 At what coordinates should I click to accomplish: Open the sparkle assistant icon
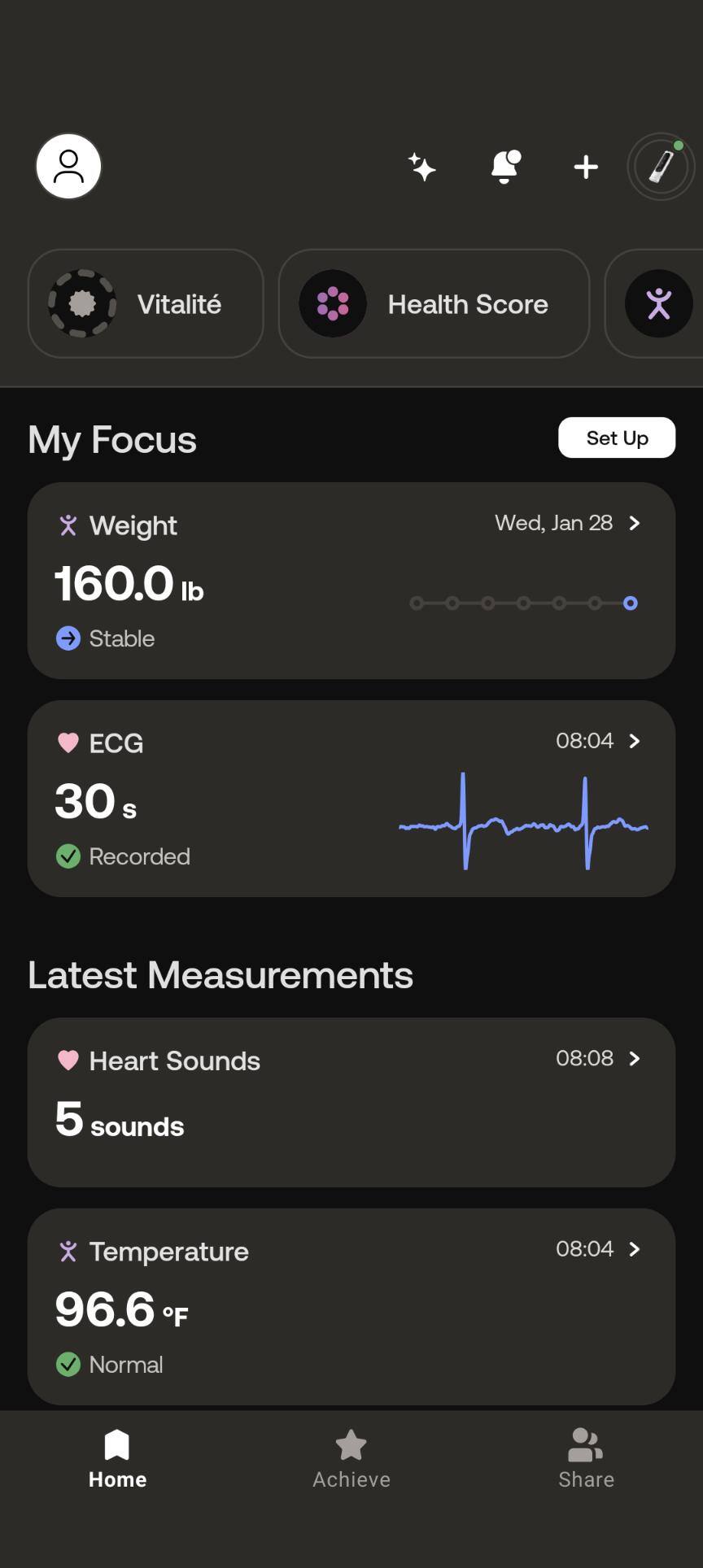coord(421,167)
